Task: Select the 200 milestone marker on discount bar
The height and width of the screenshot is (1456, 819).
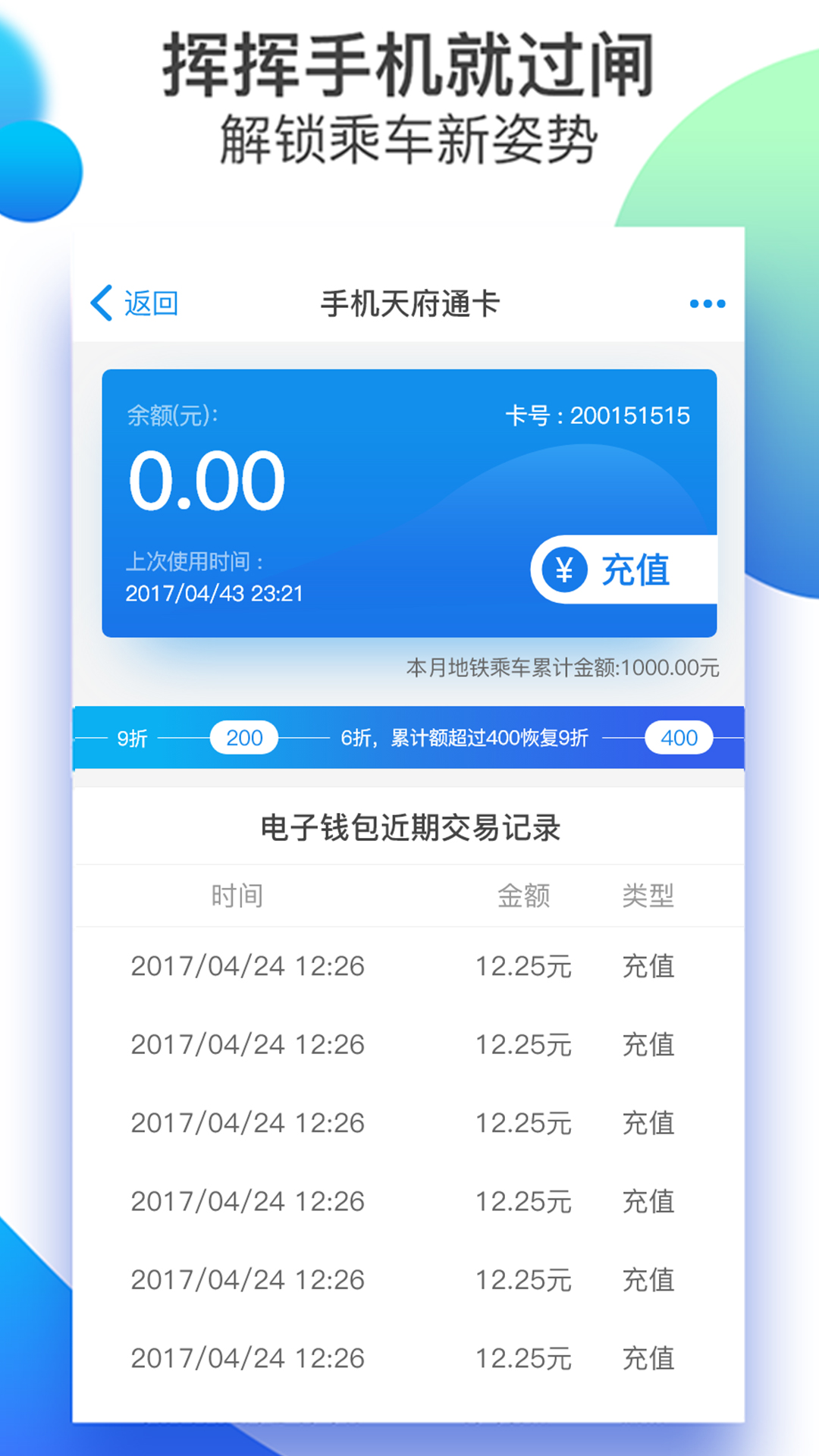Action: point(244,737)
